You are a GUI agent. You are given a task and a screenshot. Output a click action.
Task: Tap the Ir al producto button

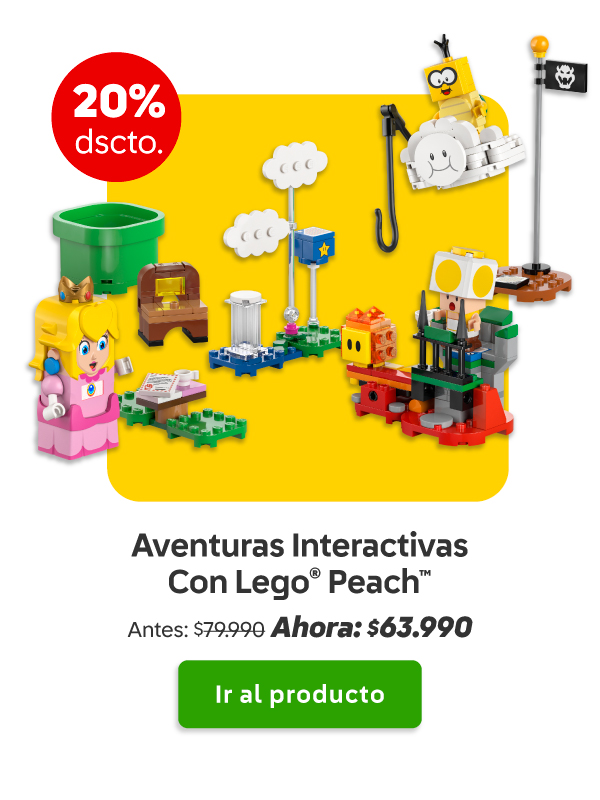tap(300, 694)
